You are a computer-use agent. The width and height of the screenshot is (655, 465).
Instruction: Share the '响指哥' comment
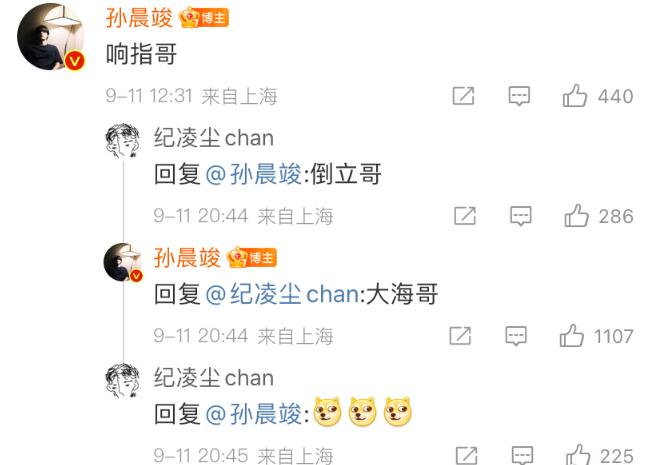pos(463,96)
